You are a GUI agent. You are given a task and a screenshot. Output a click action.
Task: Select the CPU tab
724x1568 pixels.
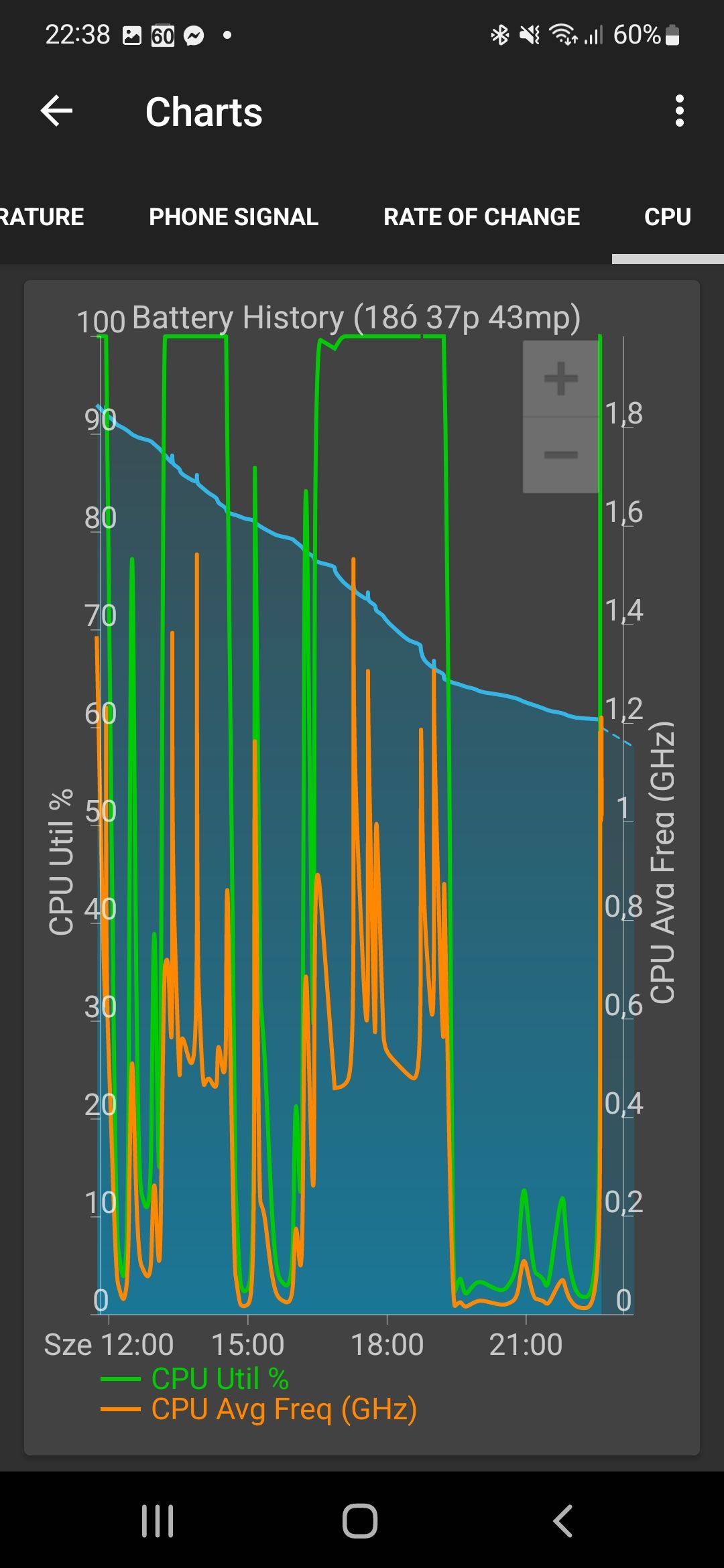click(668, 217)
